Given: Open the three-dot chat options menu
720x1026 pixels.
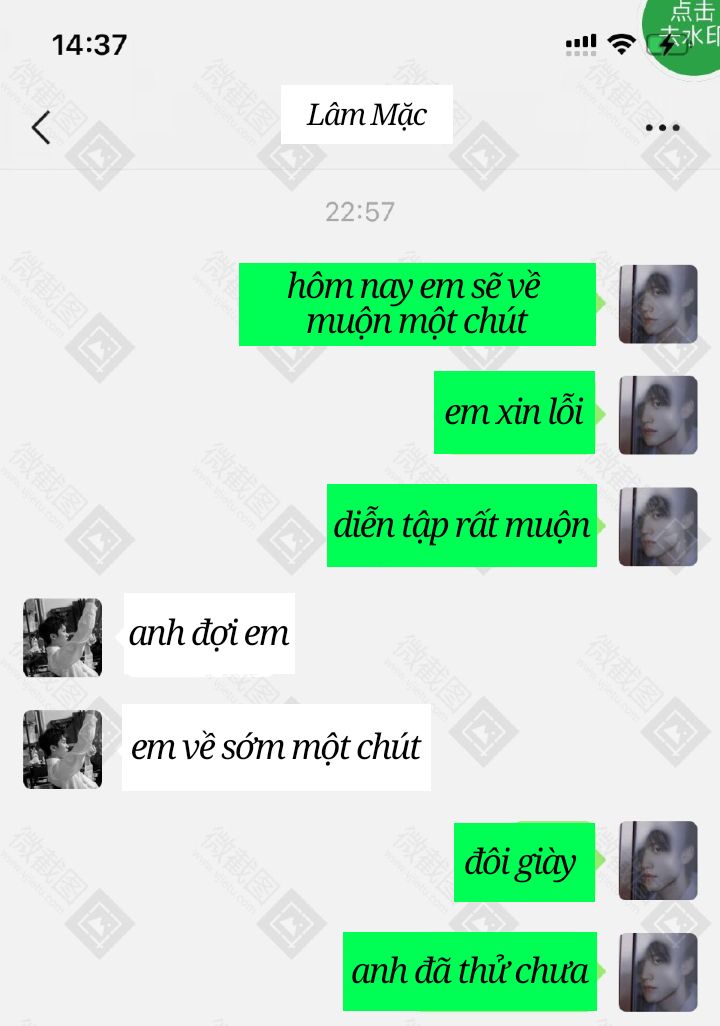Looking at the screenshot, I should 662,128.
